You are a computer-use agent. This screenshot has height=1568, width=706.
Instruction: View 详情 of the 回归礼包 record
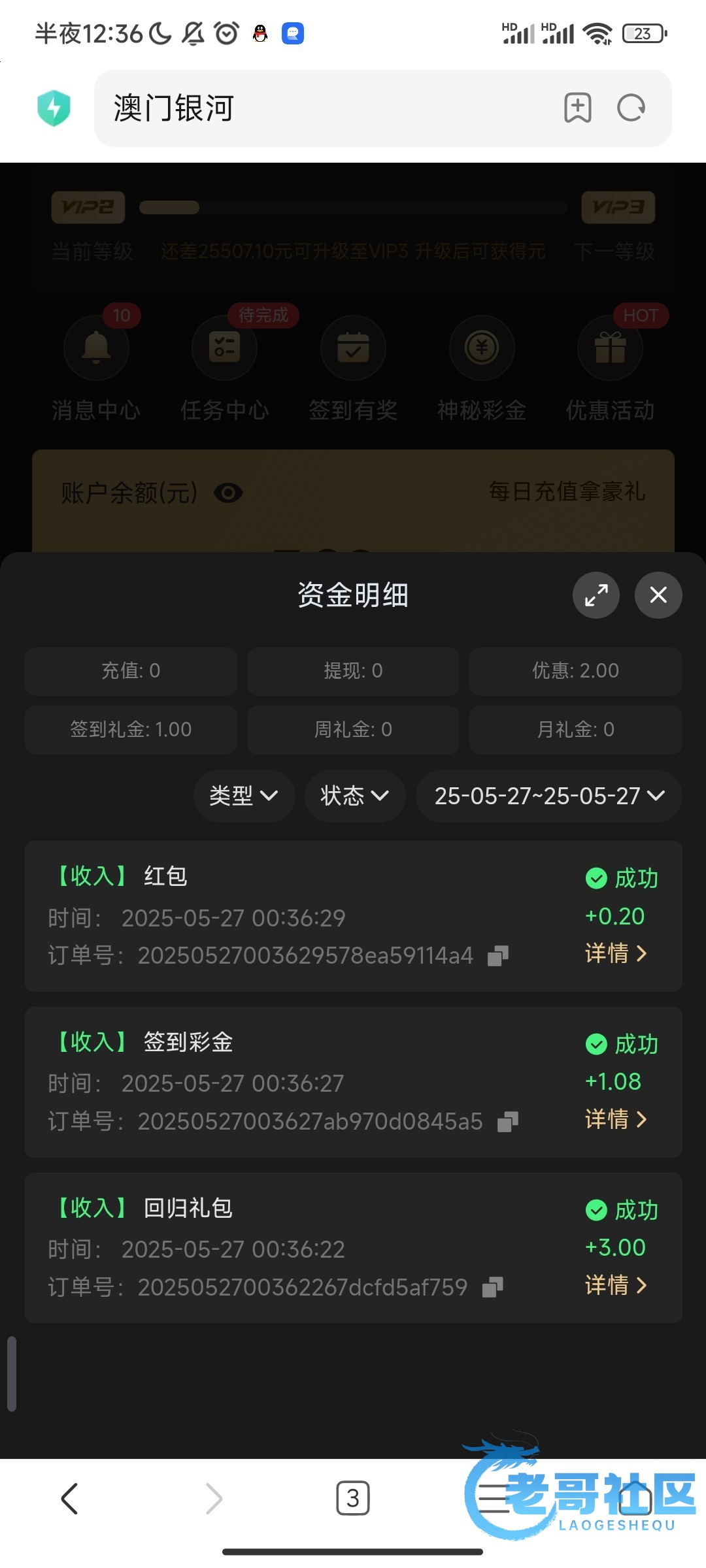[615, 1285]
